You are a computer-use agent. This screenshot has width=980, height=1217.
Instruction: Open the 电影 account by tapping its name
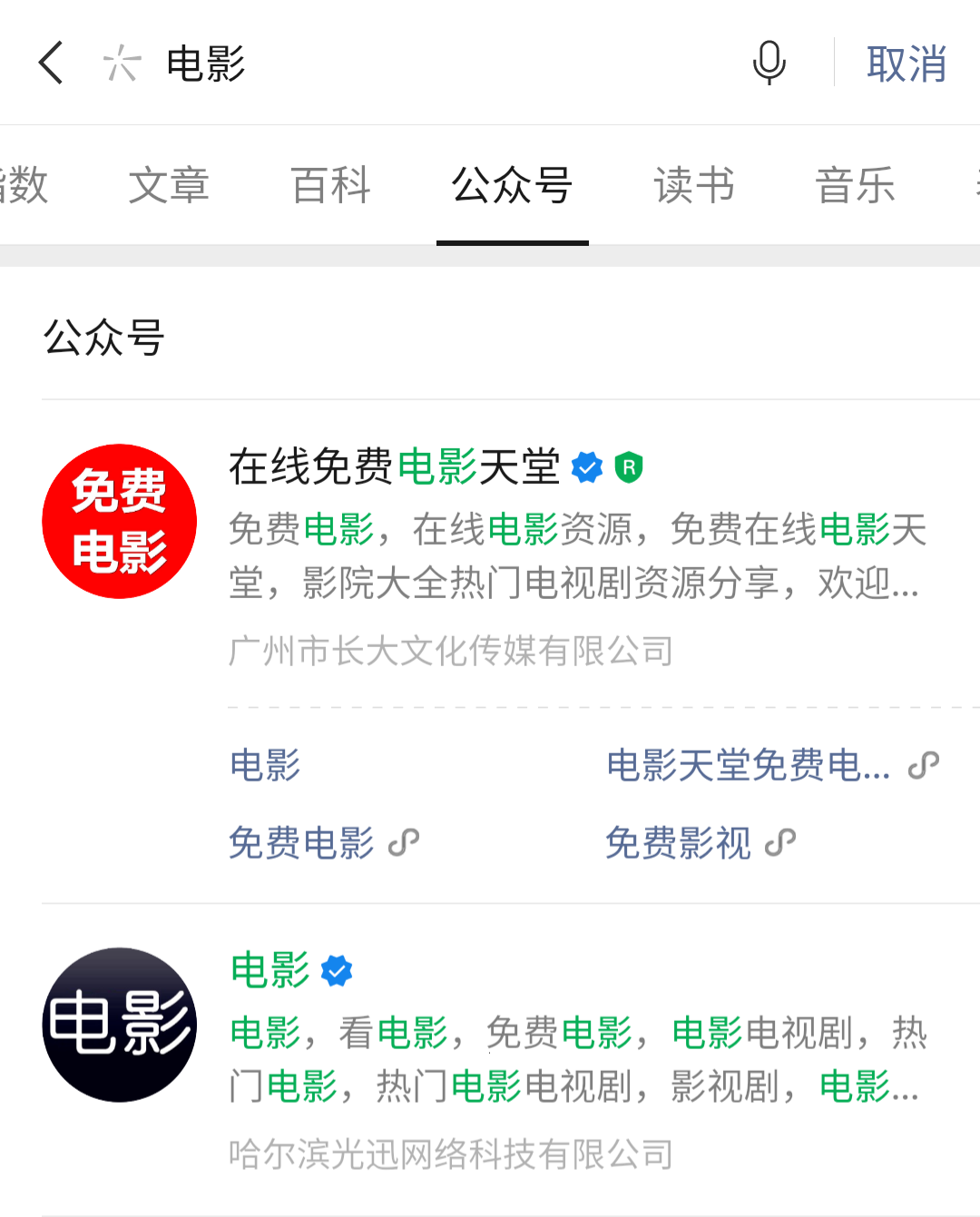pyautogui.click(x=269, y=969)
